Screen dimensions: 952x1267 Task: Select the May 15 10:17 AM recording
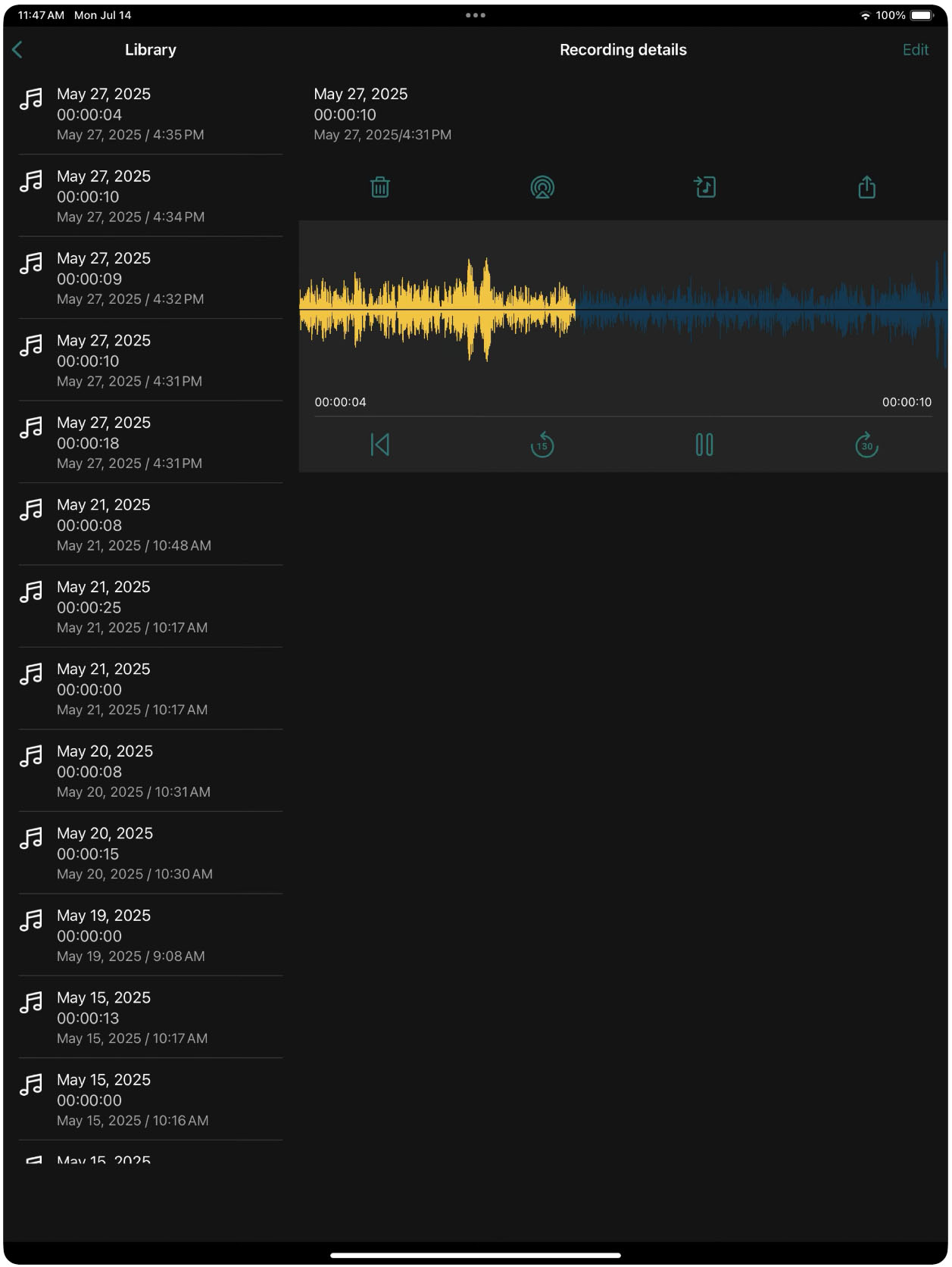pyautogui.click(x=150, y=1017)
